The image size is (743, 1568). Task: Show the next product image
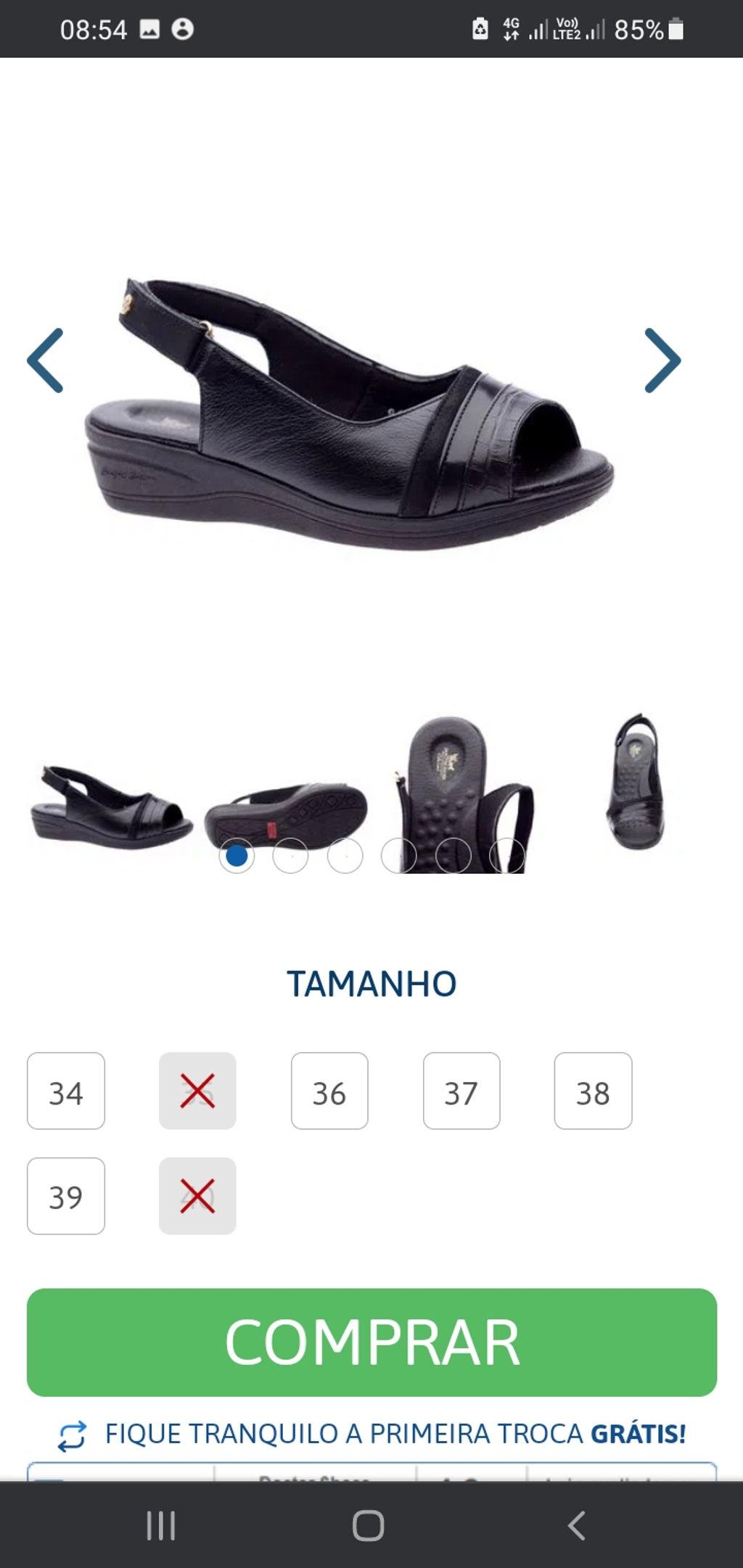pos(662,360)
